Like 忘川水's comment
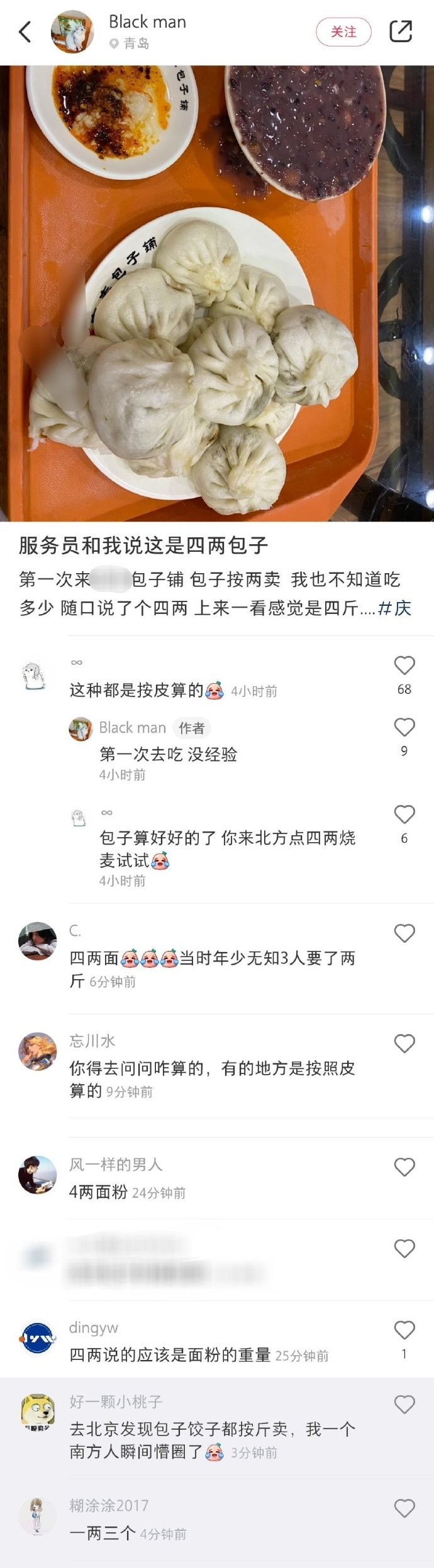The image size is (434, 1568). pyautogui.click(x=404, y=1044)
